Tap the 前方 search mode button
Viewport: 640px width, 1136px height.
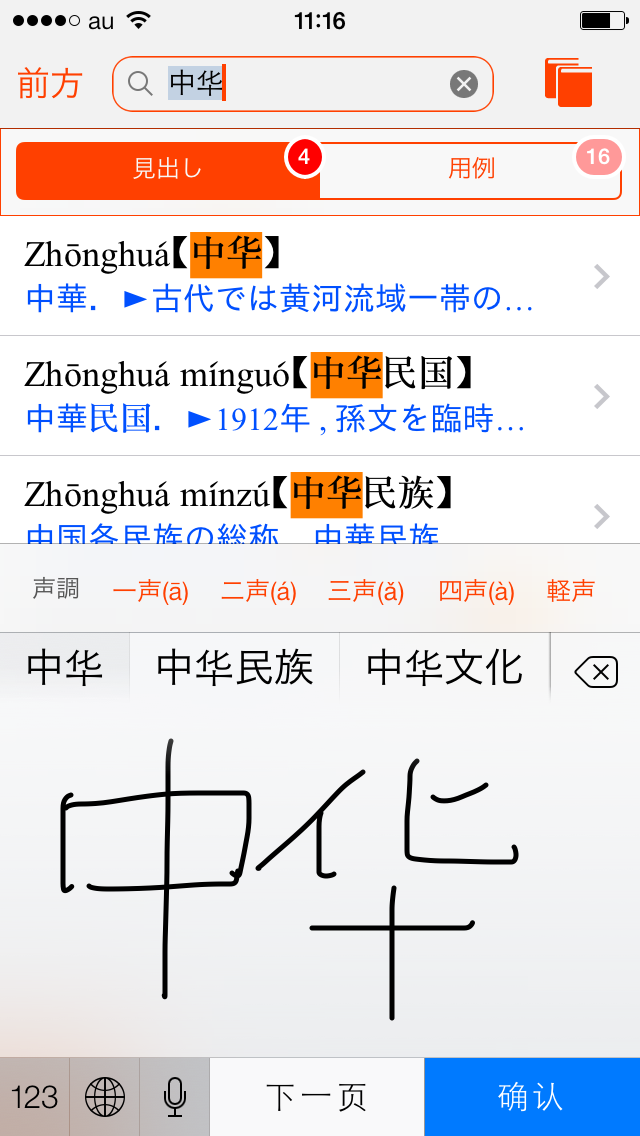(50, 84)
